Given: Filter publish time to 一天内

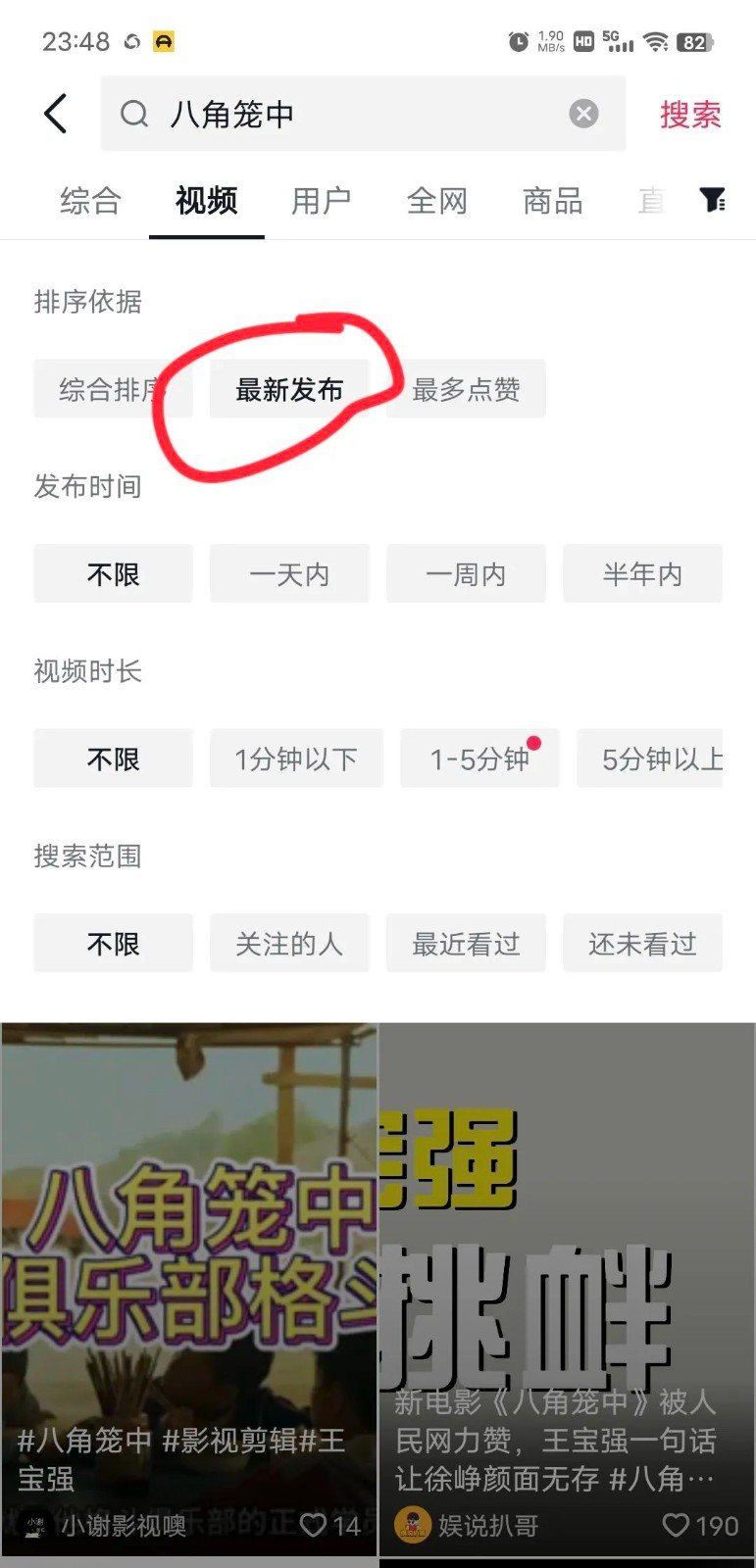Looking at the screenshot, I should click(289, 573).
